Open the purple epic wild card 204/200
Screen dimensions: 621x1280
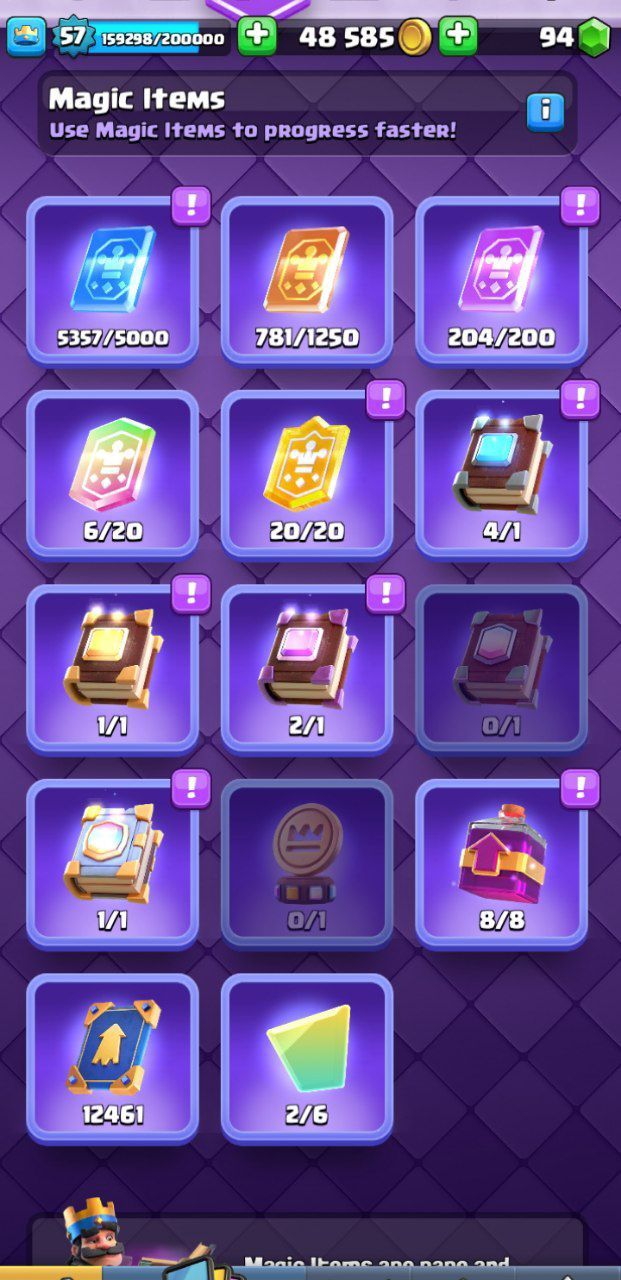(501, 280)
